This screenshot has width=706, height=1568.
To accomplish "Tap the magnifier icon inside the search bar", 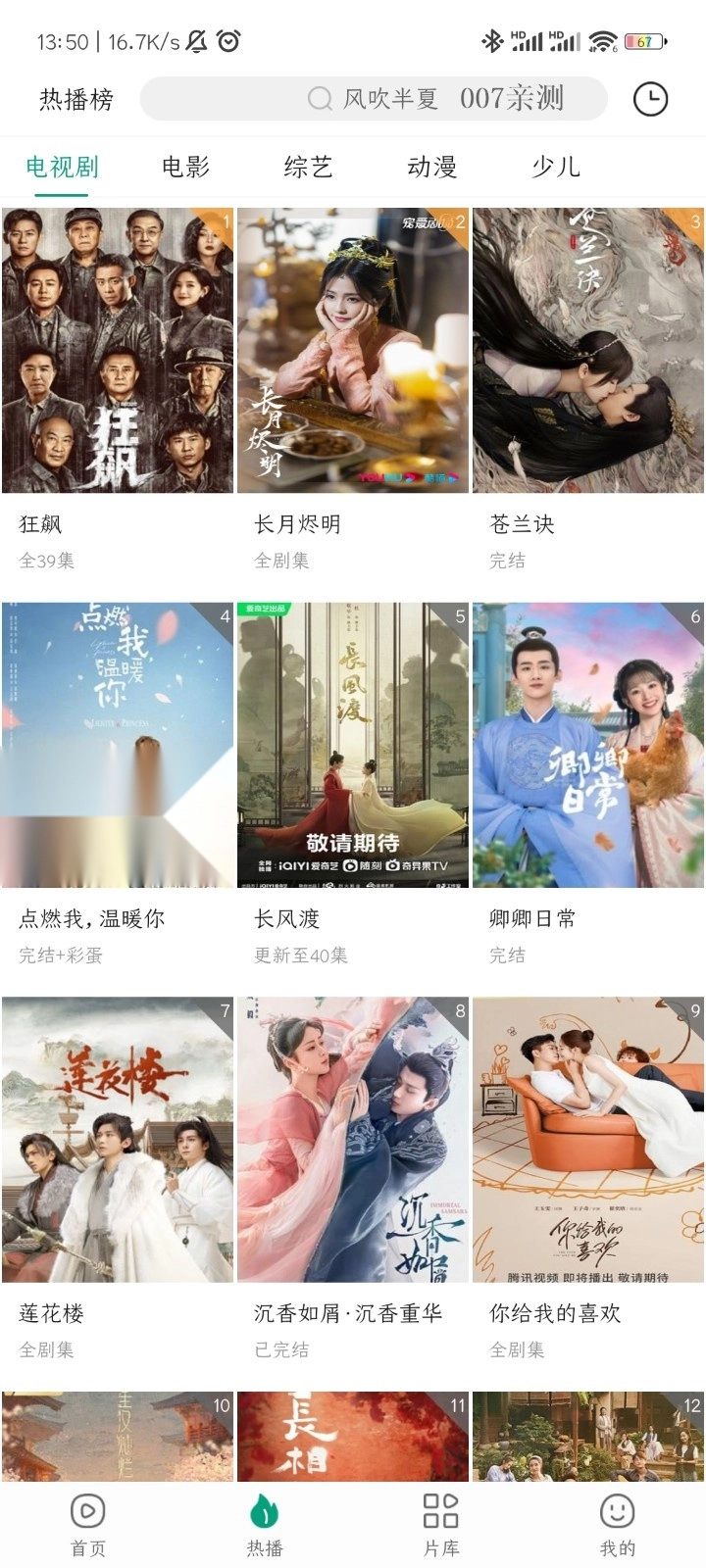I will [x=319, y=99].
